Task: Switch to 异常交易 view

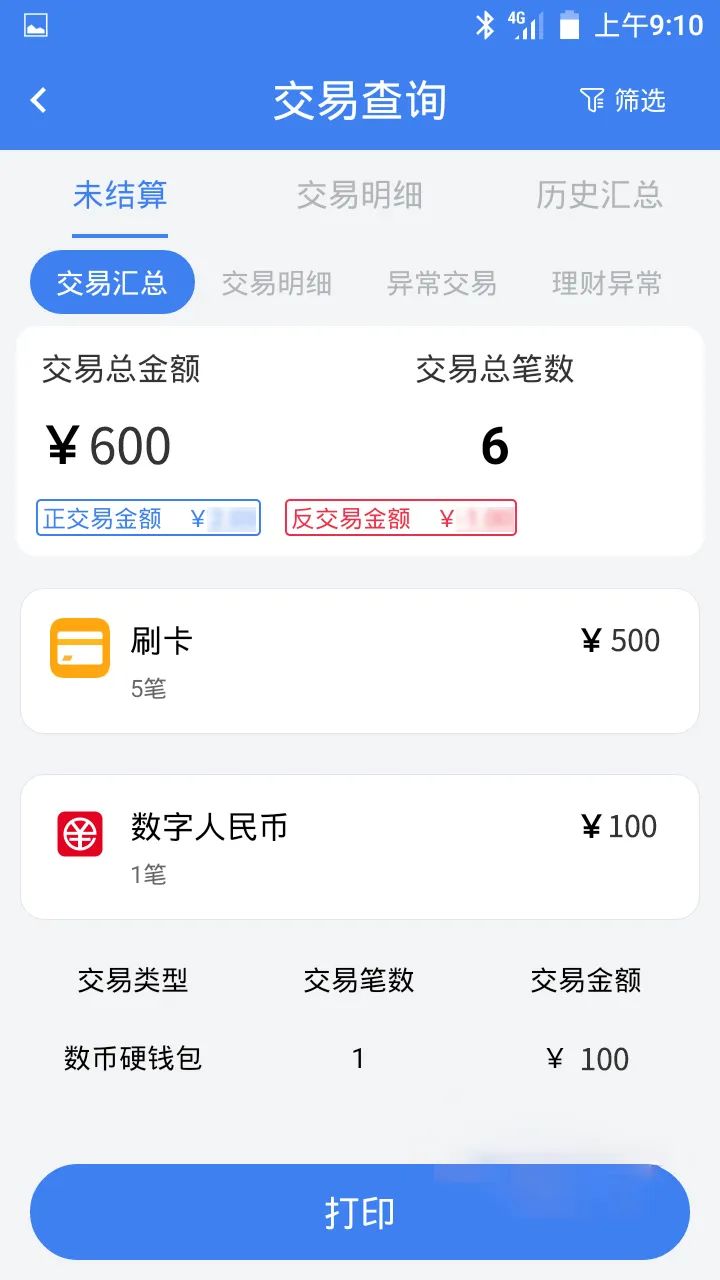Action: 443,283
